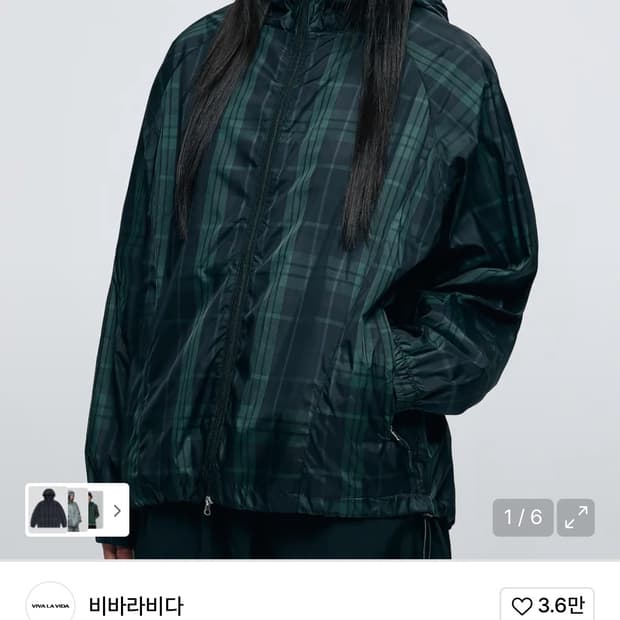Image resolution: width=620 pixels, height=620 pixels.
Task: Expand the product photo to fullscreen
Action: [x=576, y=518]
